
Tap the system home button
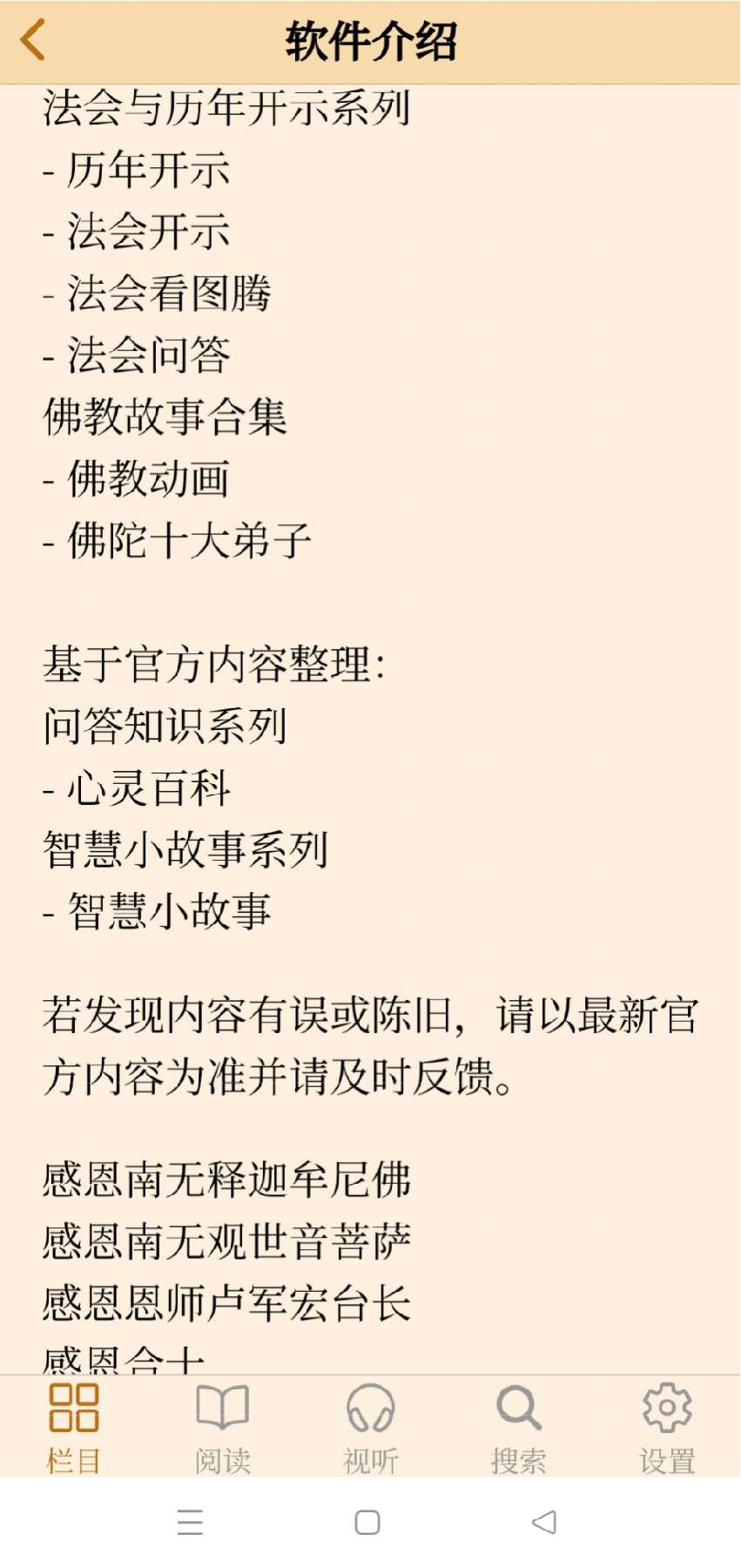[x=367, y=1523]
